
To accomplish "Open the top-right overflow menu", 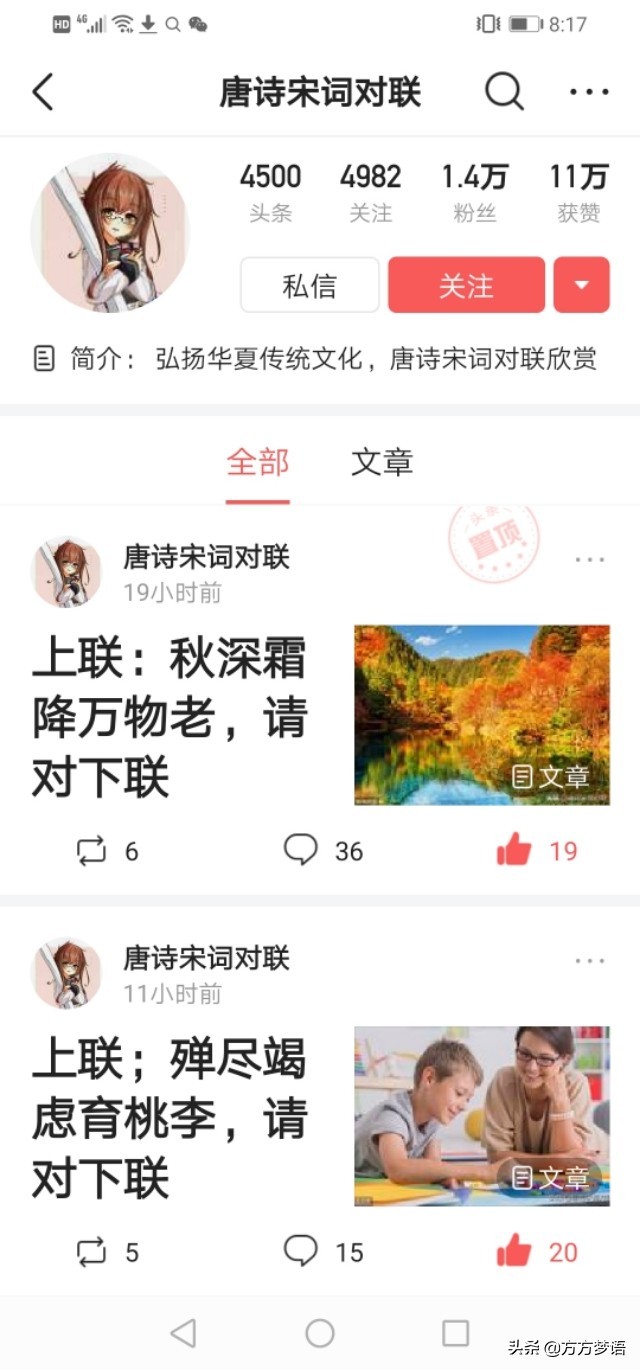I will (589, 92).
